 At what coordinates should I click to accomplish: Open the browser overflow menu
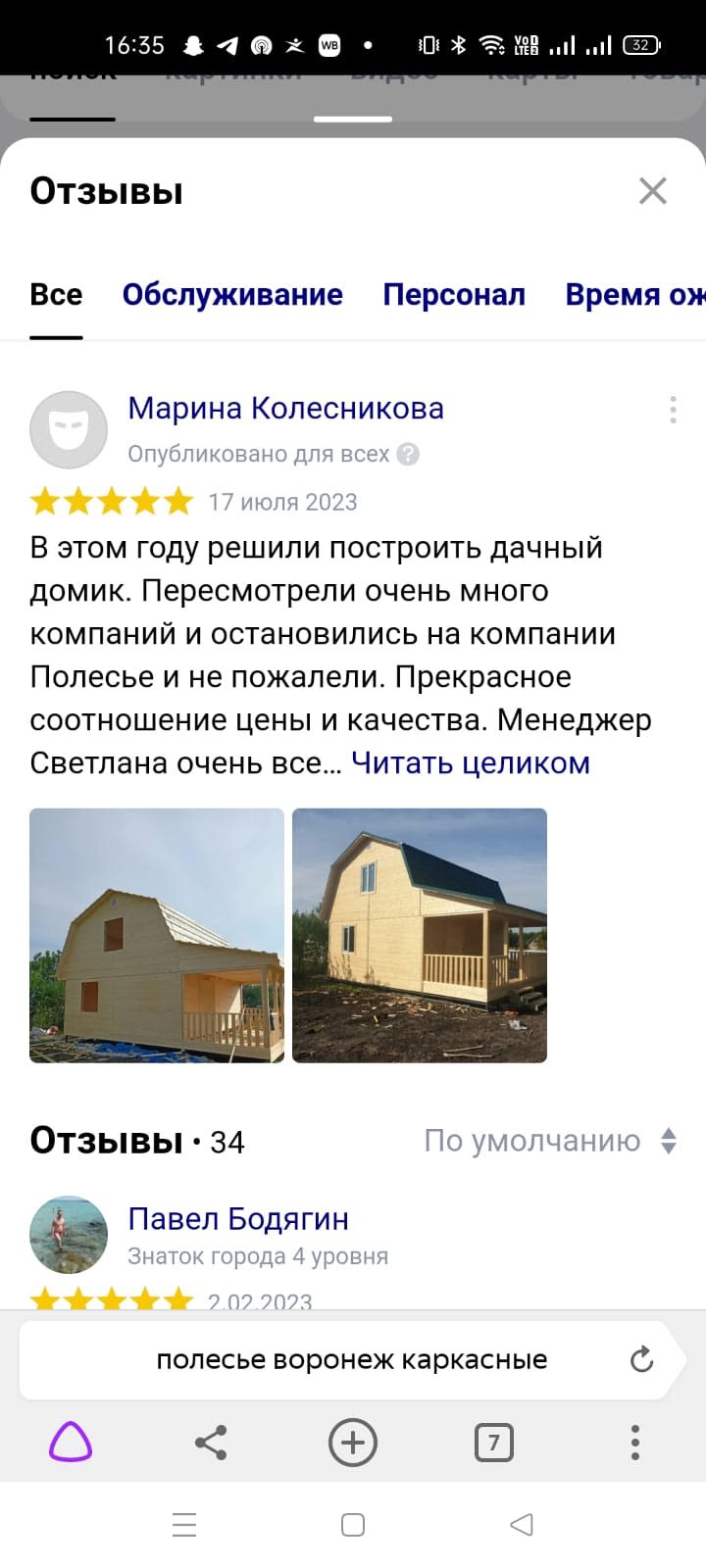[635, 1443]
